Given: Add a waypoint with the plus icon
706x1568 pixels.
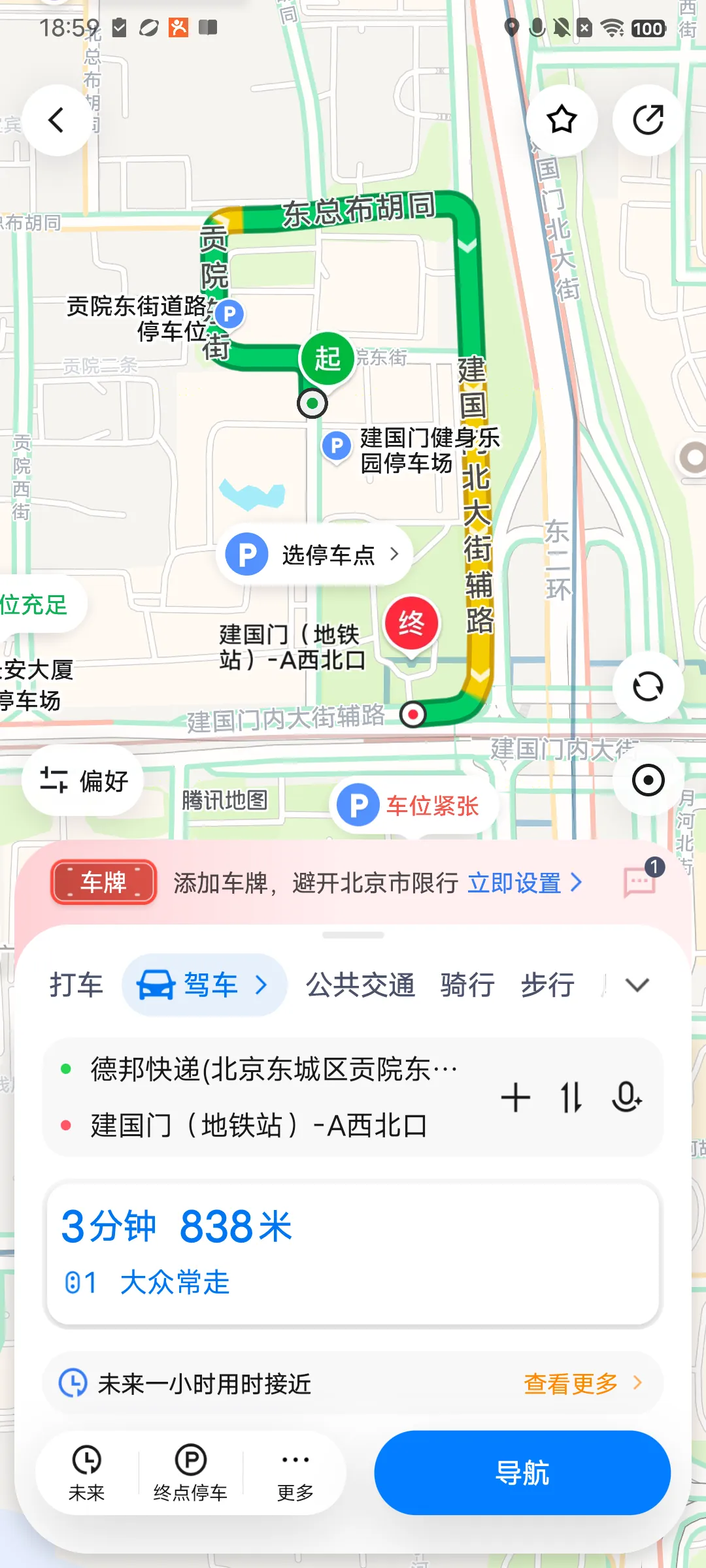Looking at the screenshot, I should point(515,1097).
